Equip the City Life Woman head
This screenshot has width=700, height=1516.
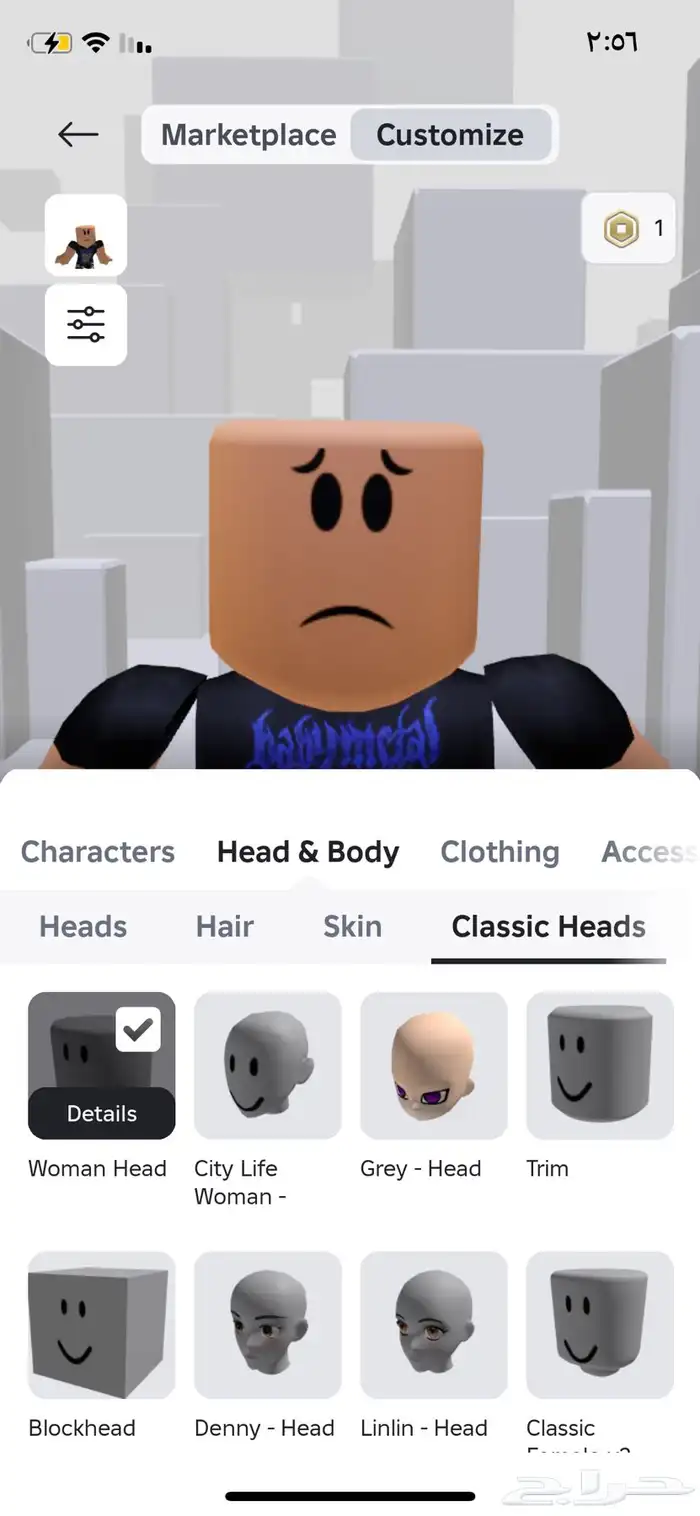(267, 1065)
